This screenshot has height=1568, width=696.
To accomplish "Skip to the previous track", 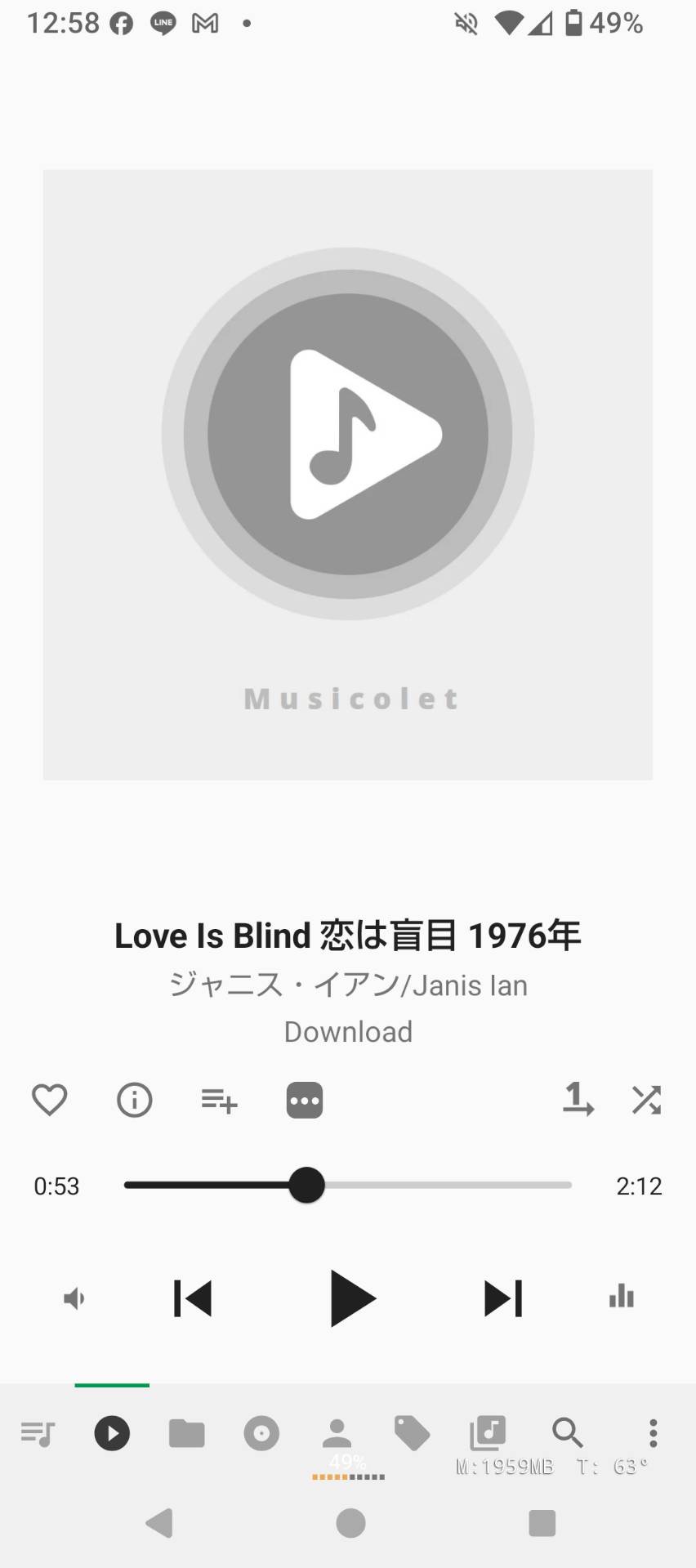I will click(x=193, y=1298).
